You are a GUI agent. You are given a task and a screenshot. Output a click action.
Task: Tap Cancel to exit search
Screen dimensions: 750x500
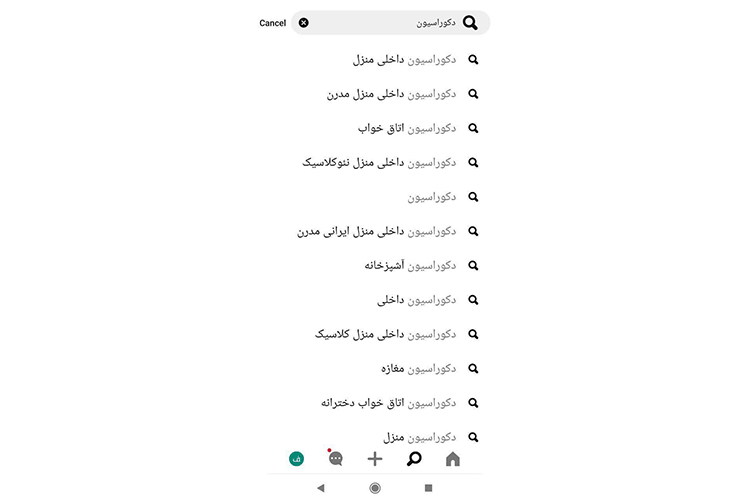pyautogui.click(x=272, y=23)
